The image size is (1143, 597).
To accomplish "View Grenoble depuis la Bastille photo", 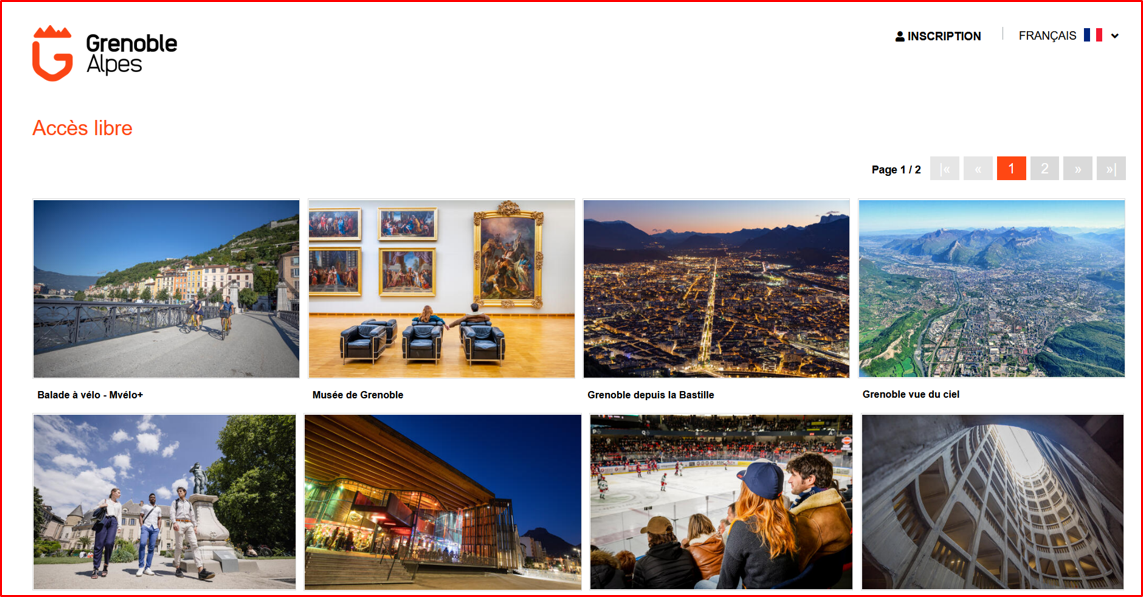I will tap(716, 289).
